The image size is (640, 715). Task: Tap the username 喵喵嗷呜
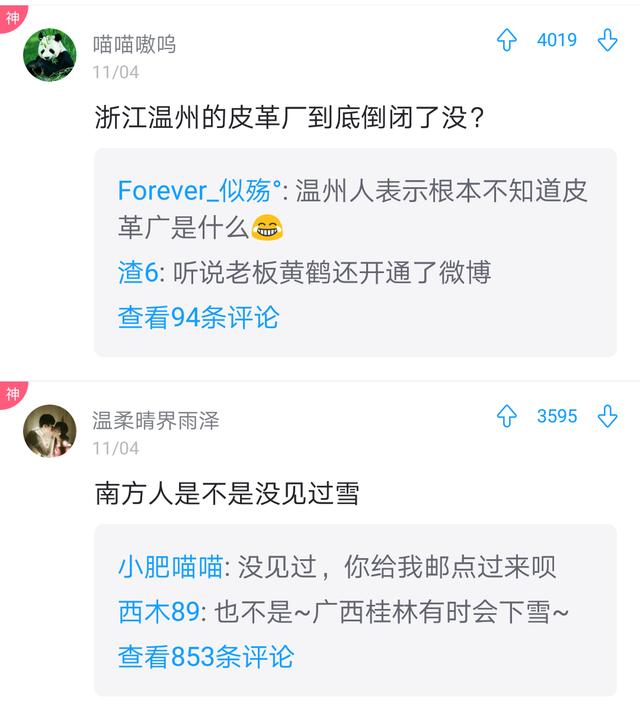(x=134, y=44)
